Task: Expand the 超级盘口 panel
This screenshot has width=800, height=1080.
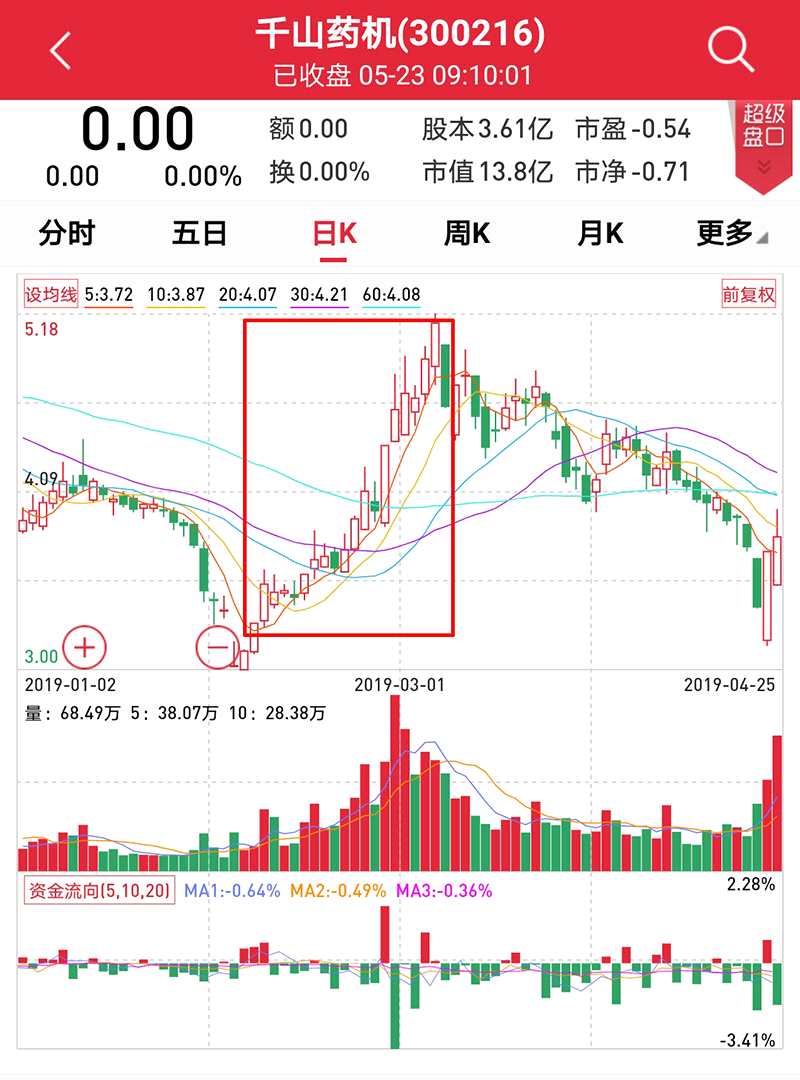Action: coord(764,140)
